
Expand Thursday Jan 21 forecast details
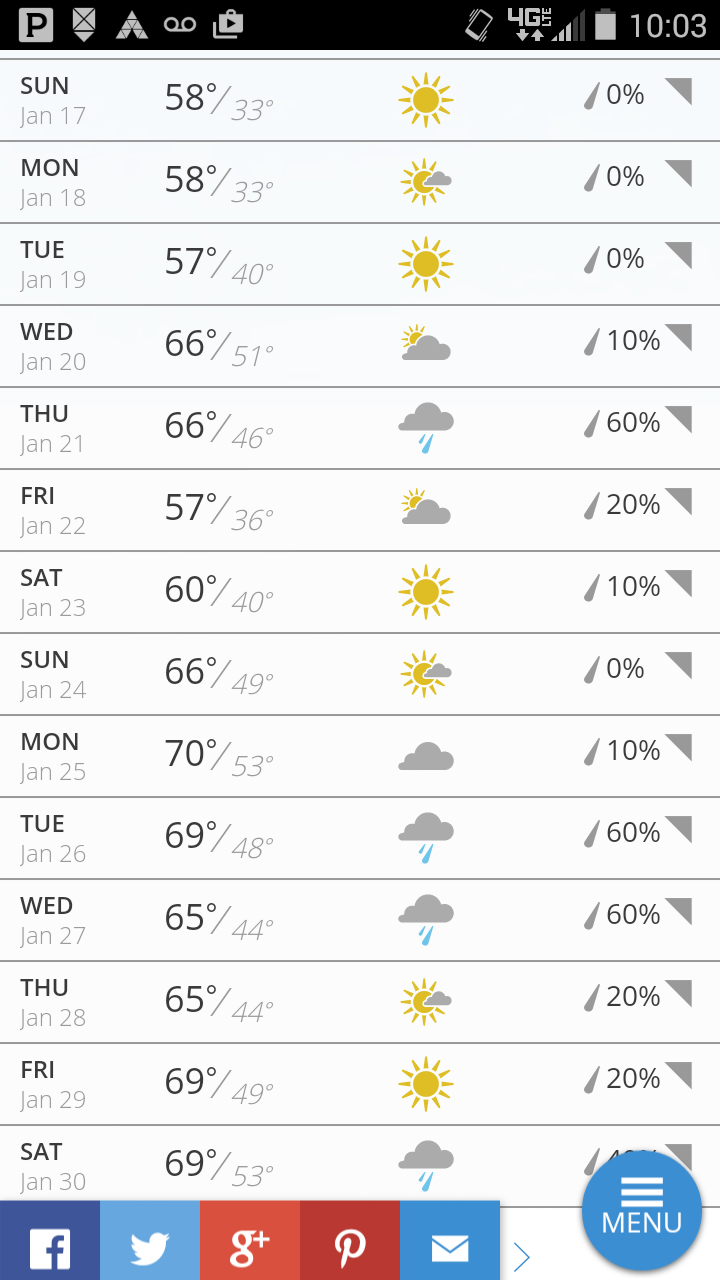(x=679, y=420)
